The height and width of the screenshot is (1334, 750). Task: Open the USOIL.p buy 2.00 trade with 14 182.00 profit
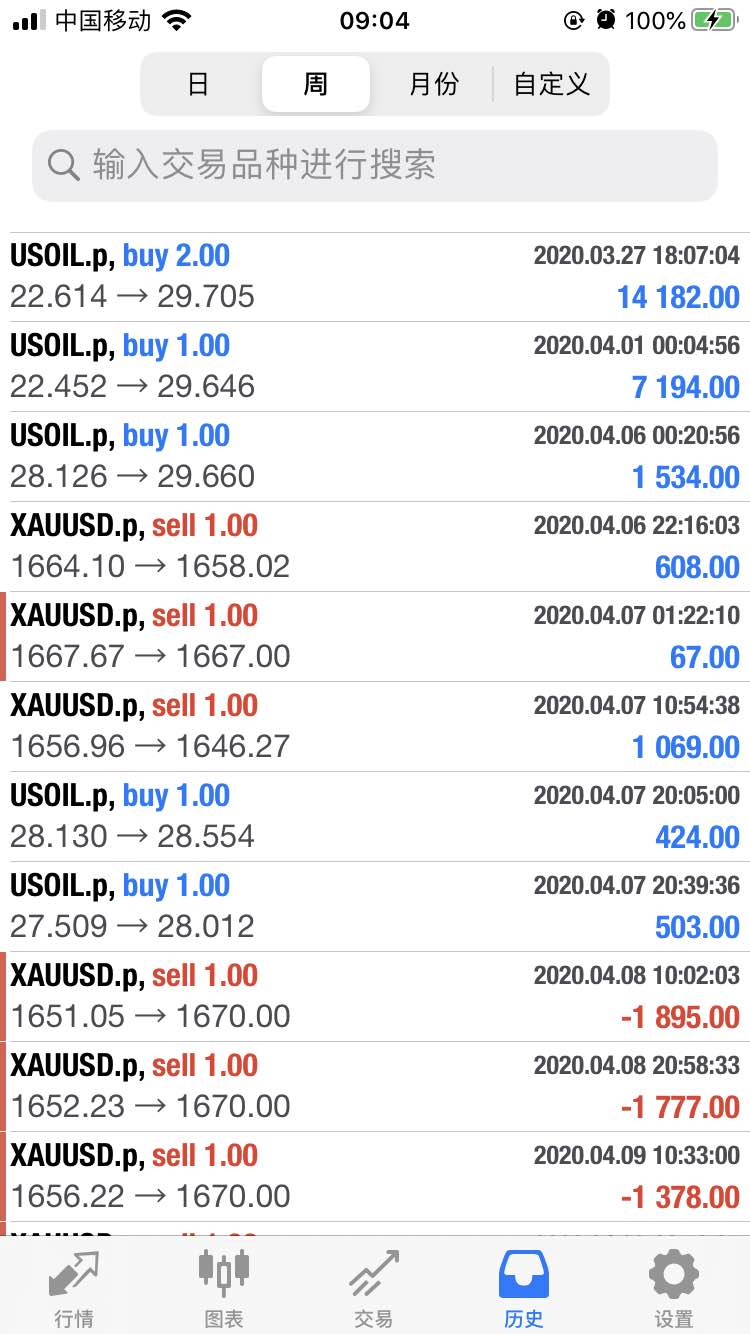[375, 277]
